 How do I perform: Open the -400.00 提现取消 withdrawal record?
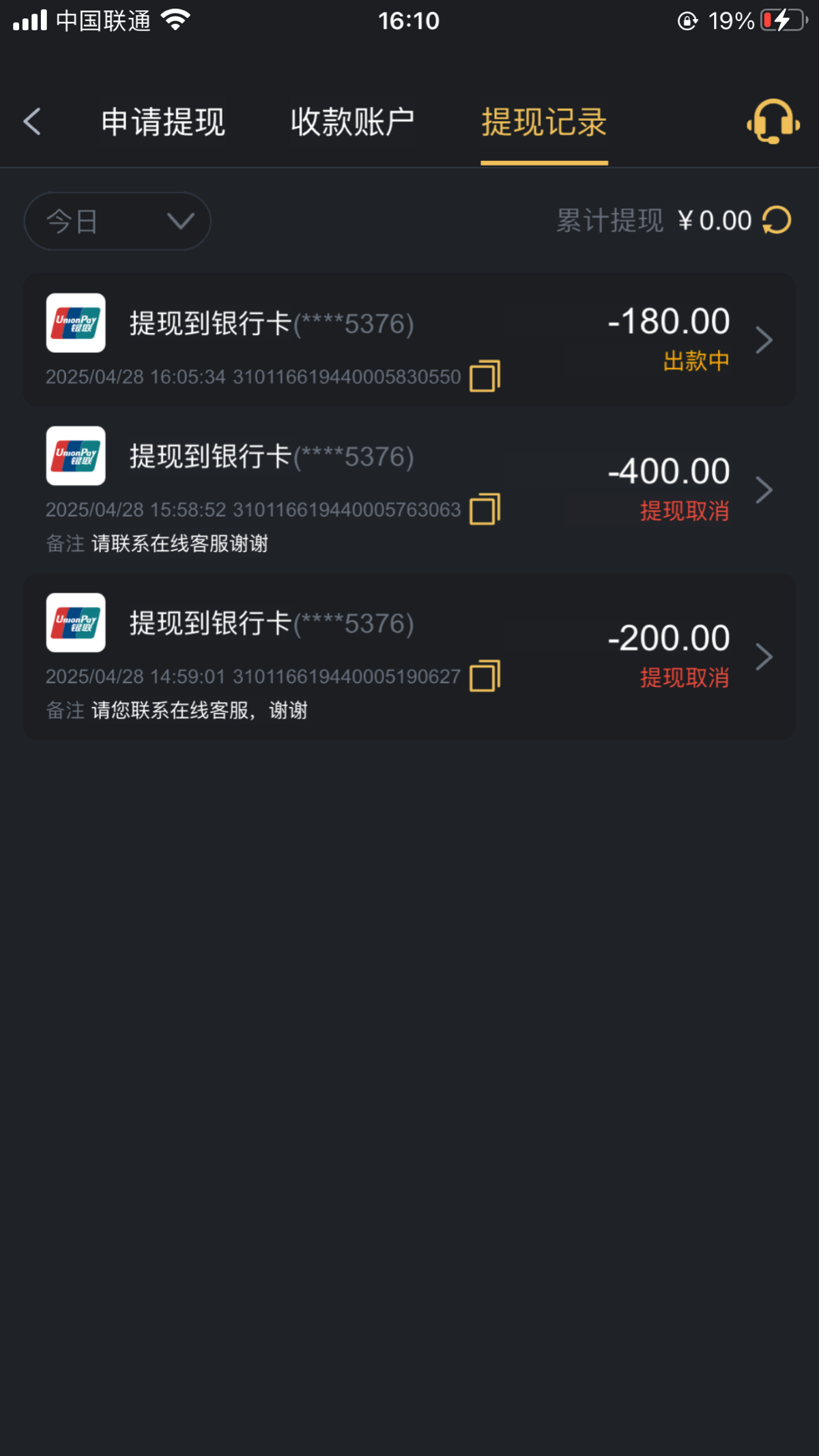pyautogui.click(x=409, y=489)
